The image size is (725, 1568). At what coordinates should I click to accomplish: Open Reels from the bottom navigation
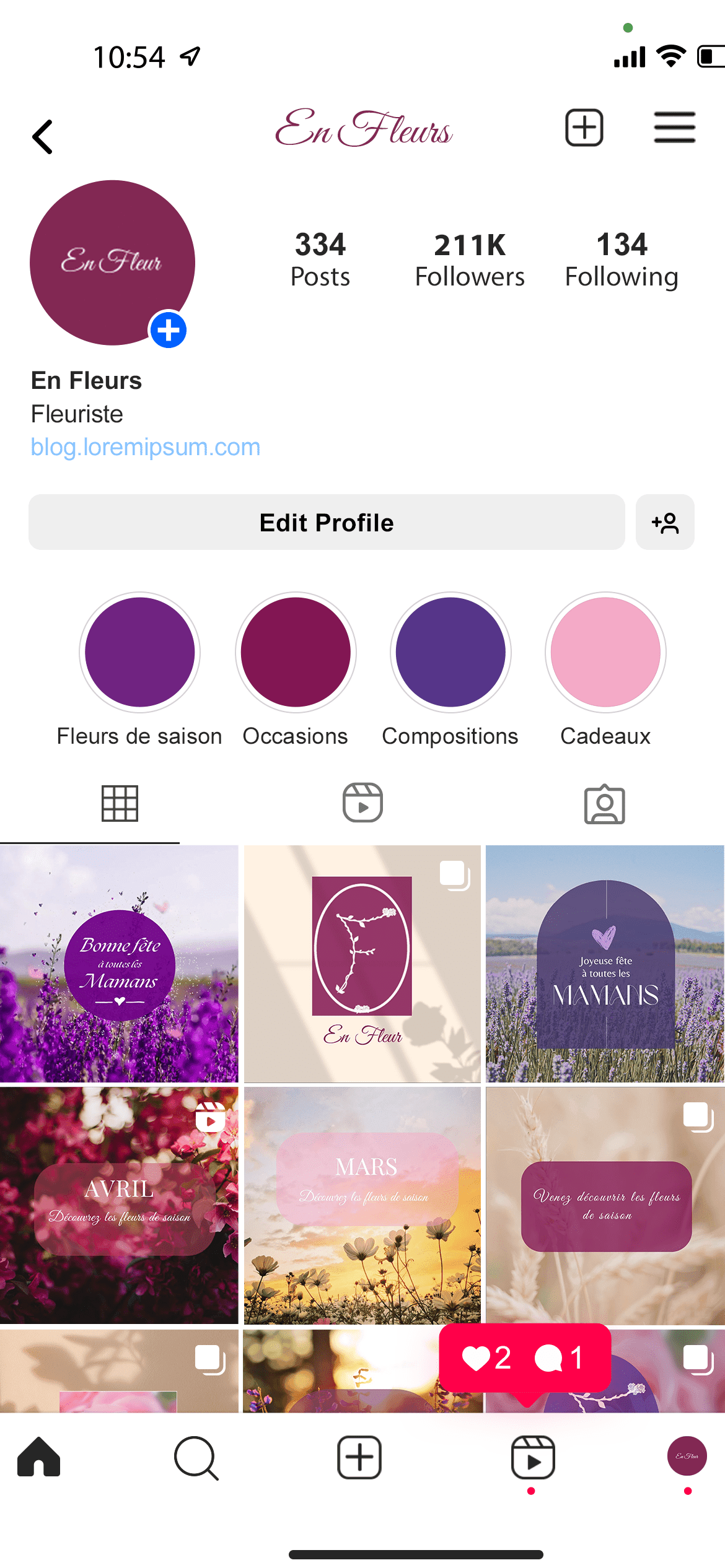pos(532,1458)
